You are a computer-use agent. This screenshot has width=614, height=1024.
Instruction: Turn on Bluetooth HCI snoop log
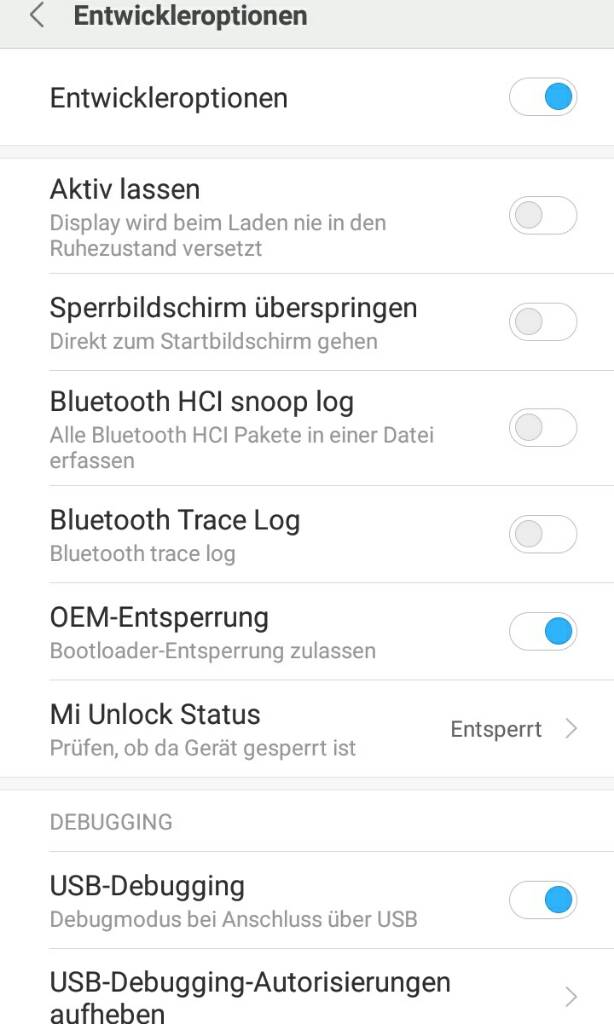(543, 428)
